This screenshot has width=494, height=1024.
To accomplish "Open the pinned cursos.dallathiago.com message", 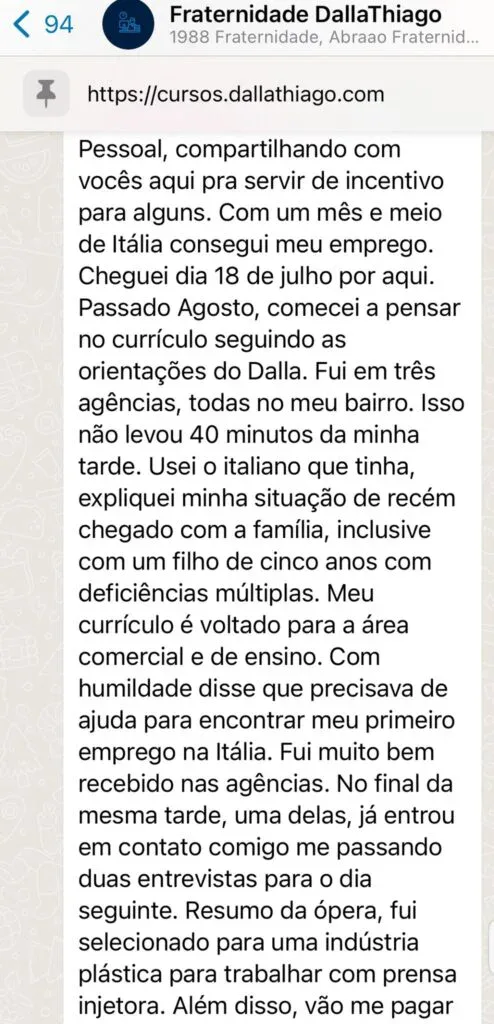I will 247,94.
